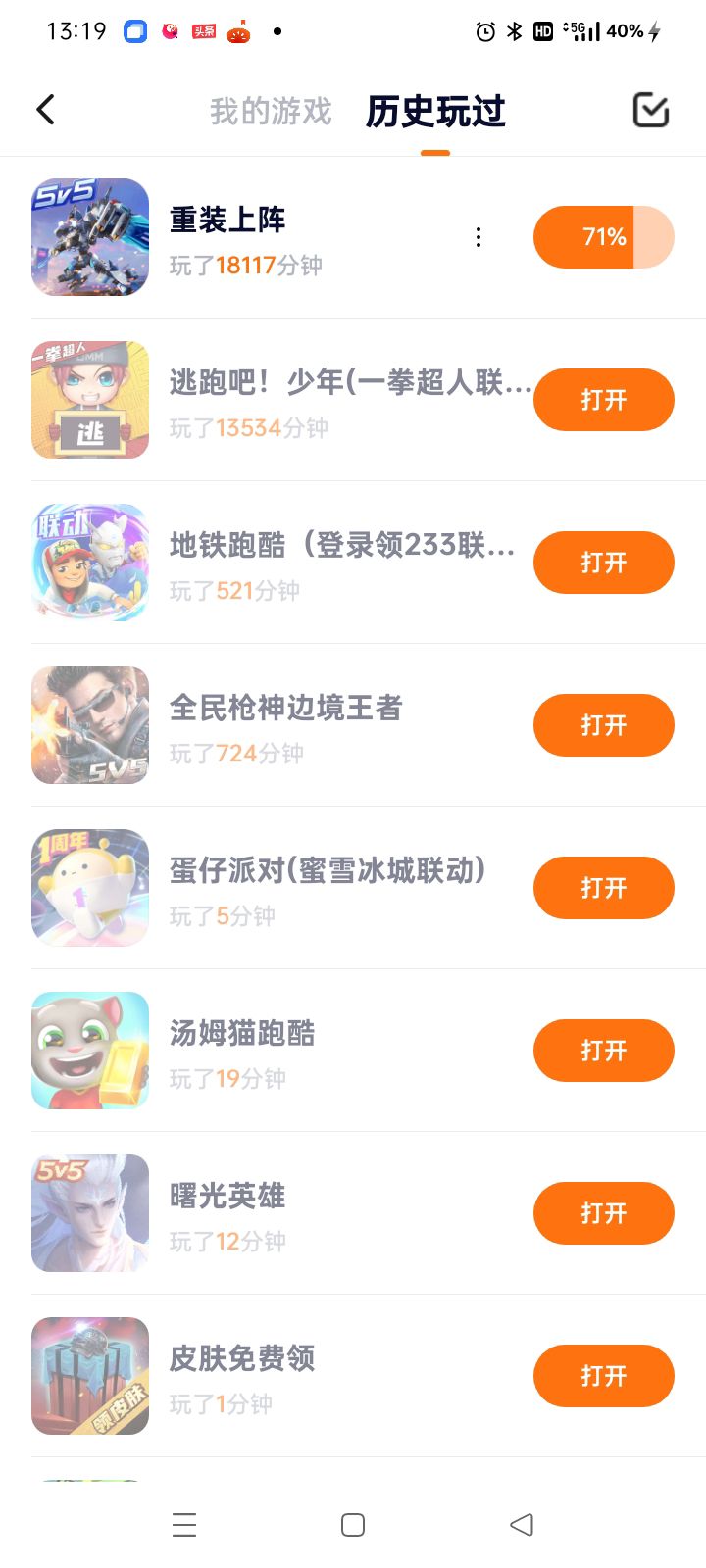Open 汤姆猫跑酷 with 打开

603,1051
